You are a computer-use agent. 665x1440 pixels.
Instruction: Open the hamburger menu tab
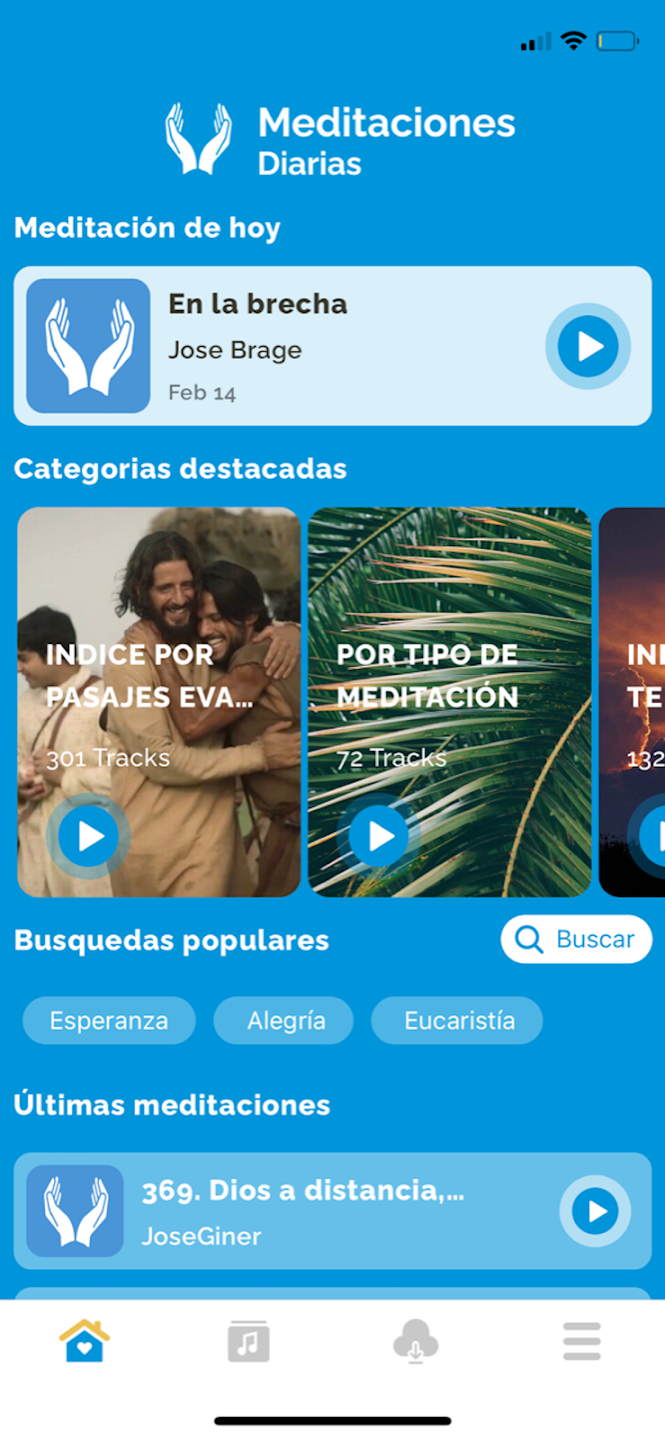tap(581, 1340)
